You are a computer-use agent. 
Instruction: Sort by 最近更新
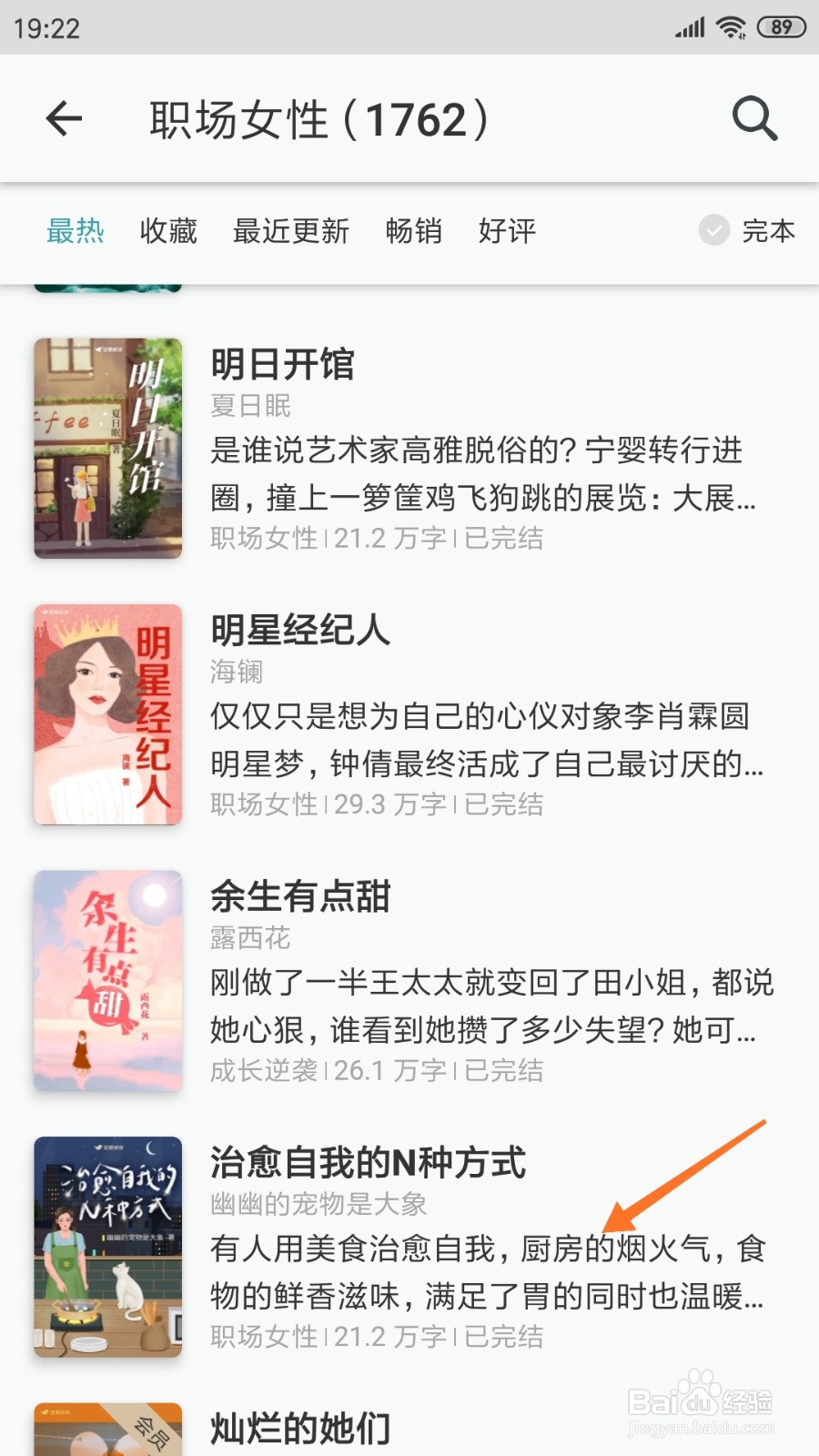pos(291,231)
